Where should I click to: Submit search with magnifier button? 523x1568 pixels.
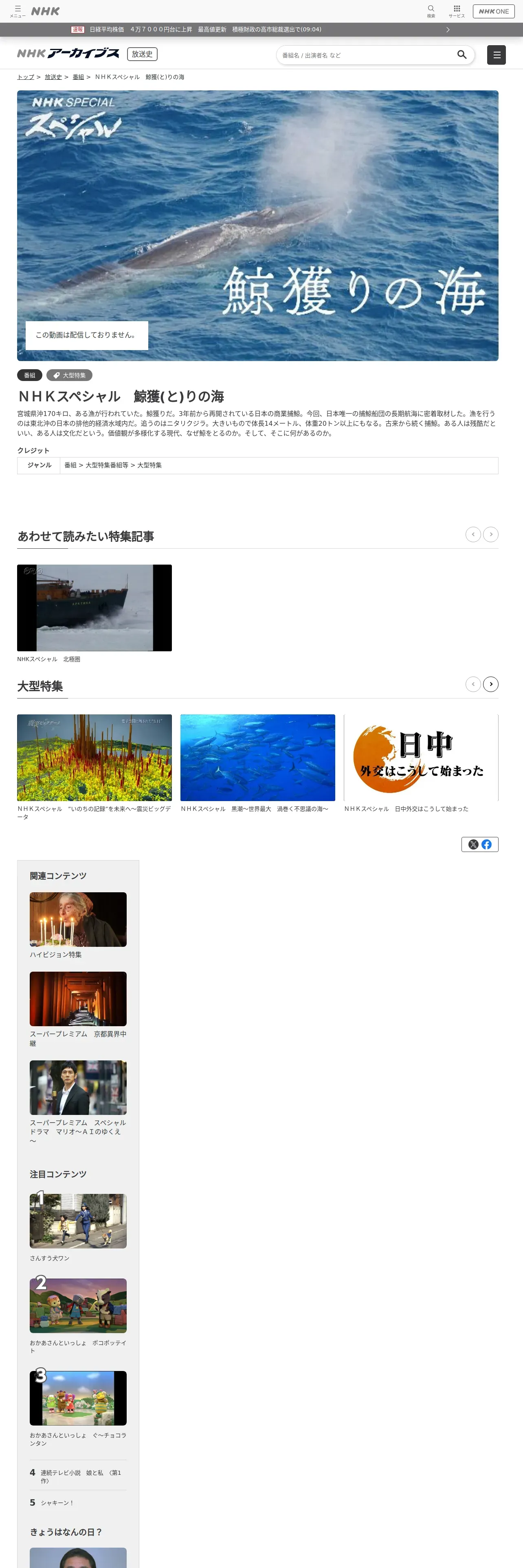[x=461, y=55]
